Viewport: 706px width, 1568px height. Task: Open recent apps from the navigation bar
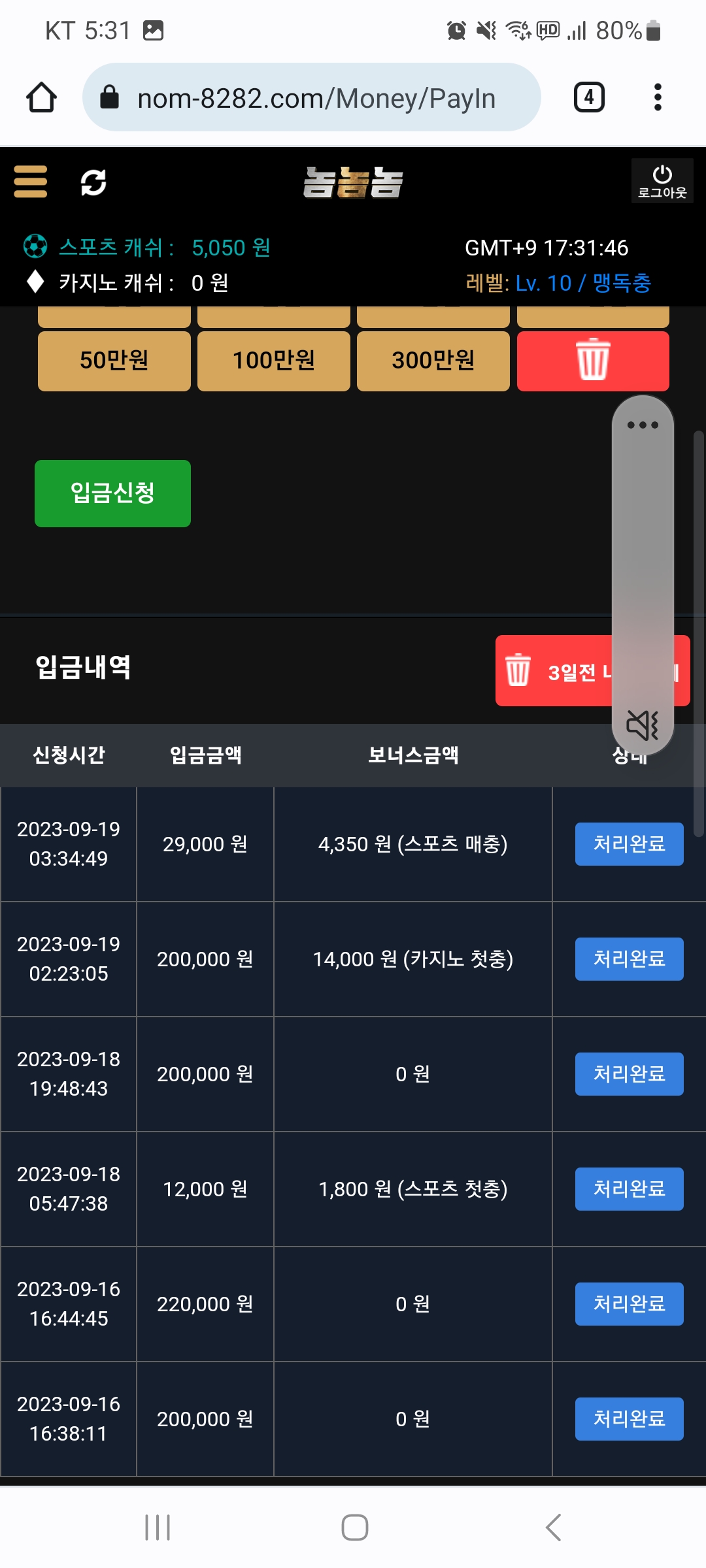[158, 1527]
